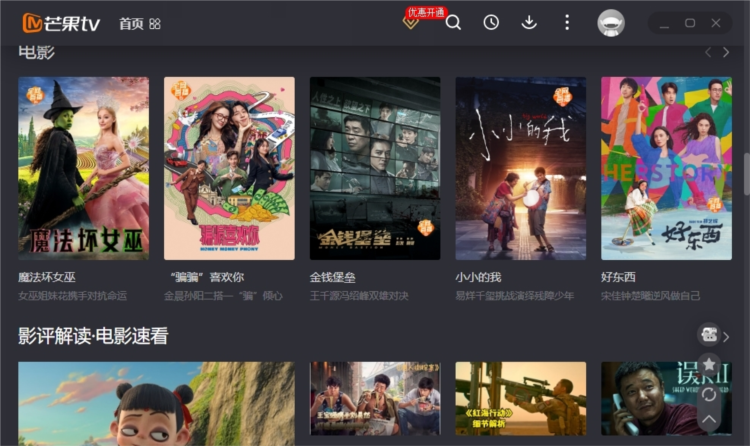
Task: Open the search icon in the top bar
Action: 453,22
